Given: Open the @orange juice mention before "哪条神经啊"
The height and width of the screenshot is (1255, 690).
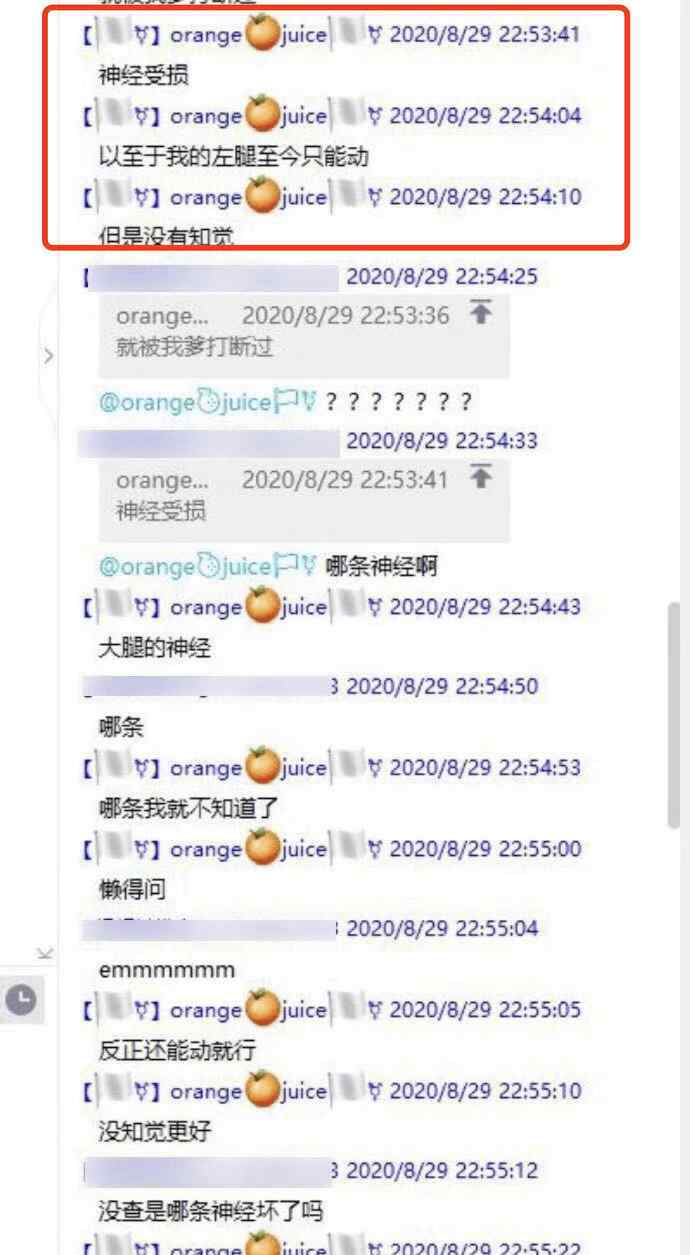Looking at the screenshot, I should point(208,567).
